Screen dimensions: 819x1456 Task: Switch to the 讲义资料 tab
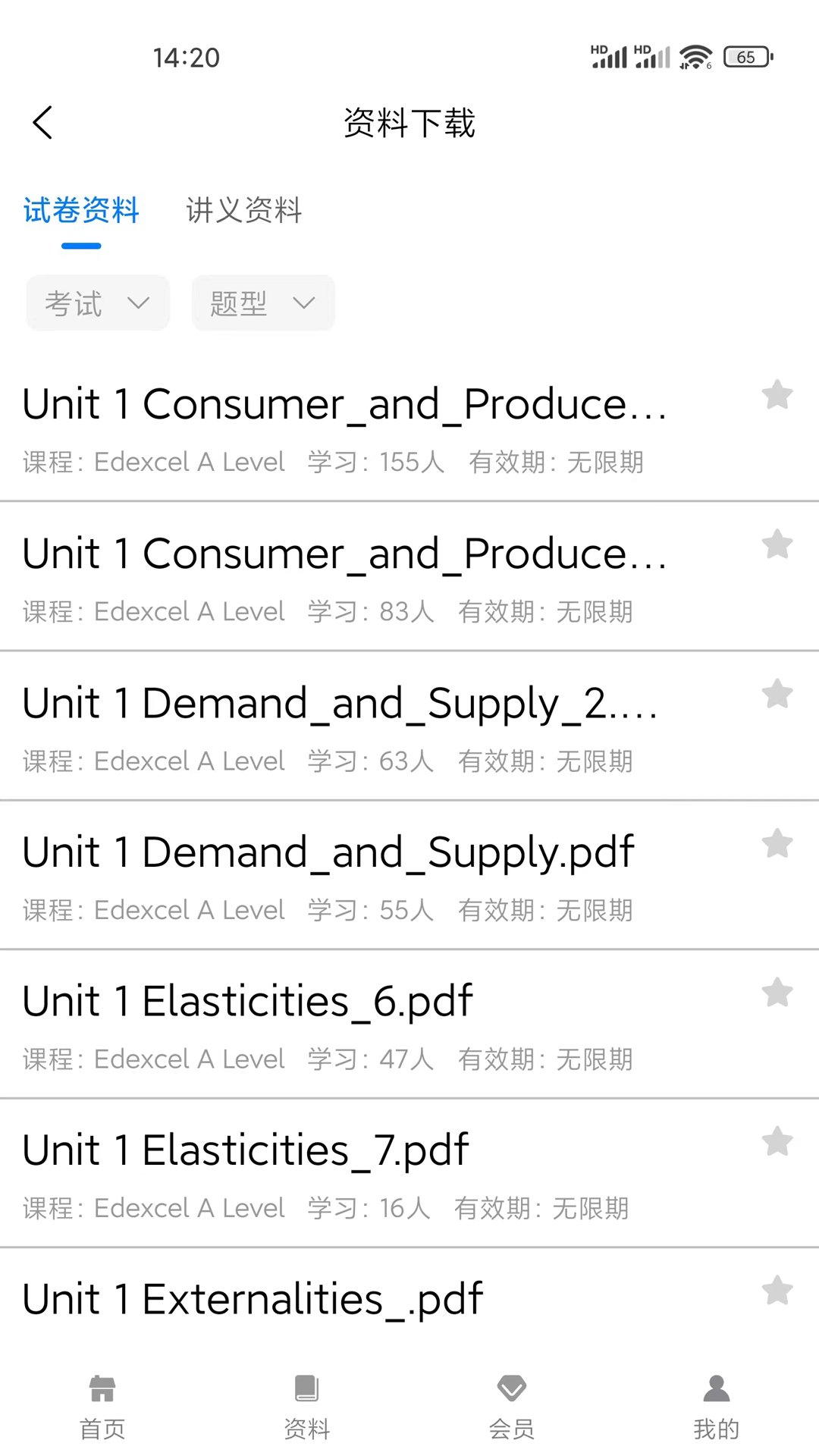[x=243, y=210]
